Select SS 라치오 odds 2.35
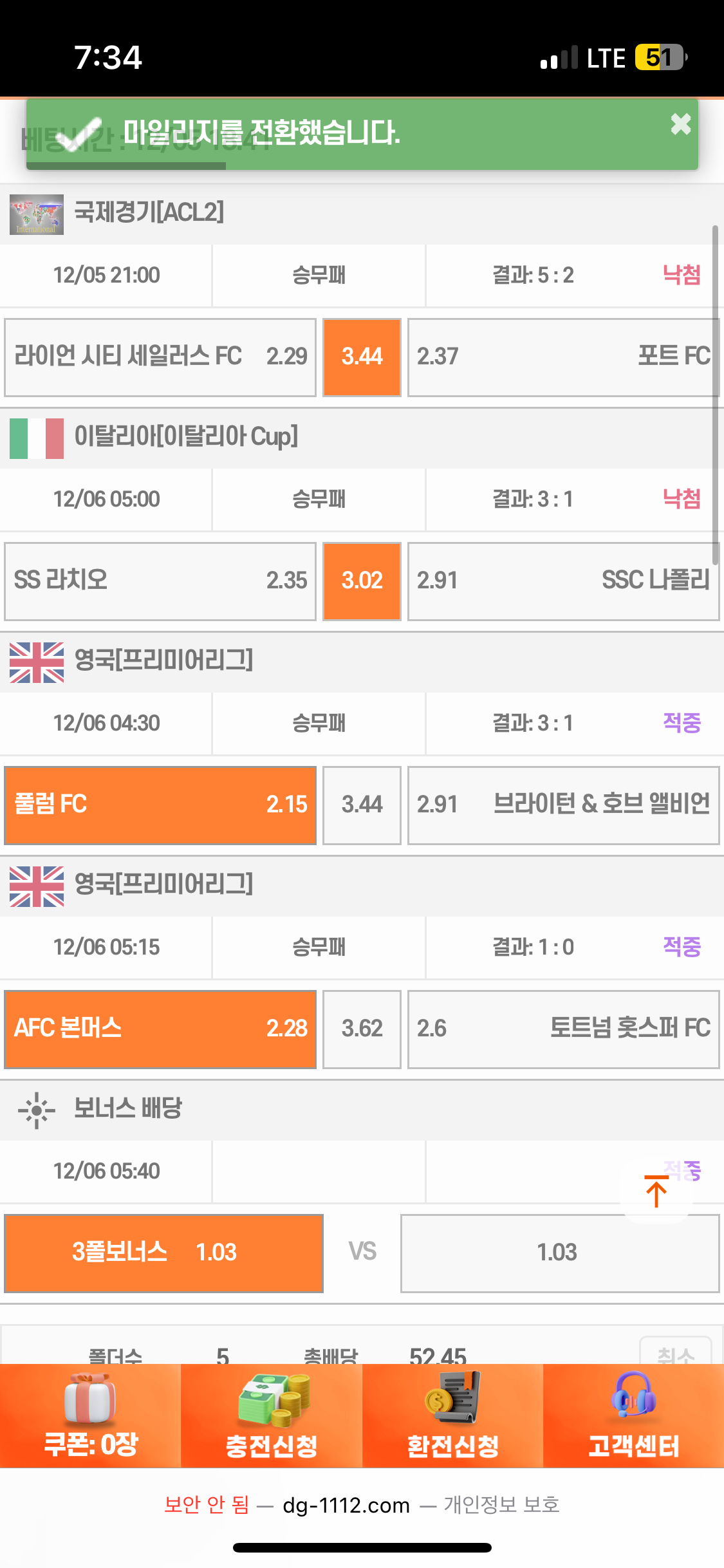The height and width of the screenshot is (1568, 724). [160, 581]
